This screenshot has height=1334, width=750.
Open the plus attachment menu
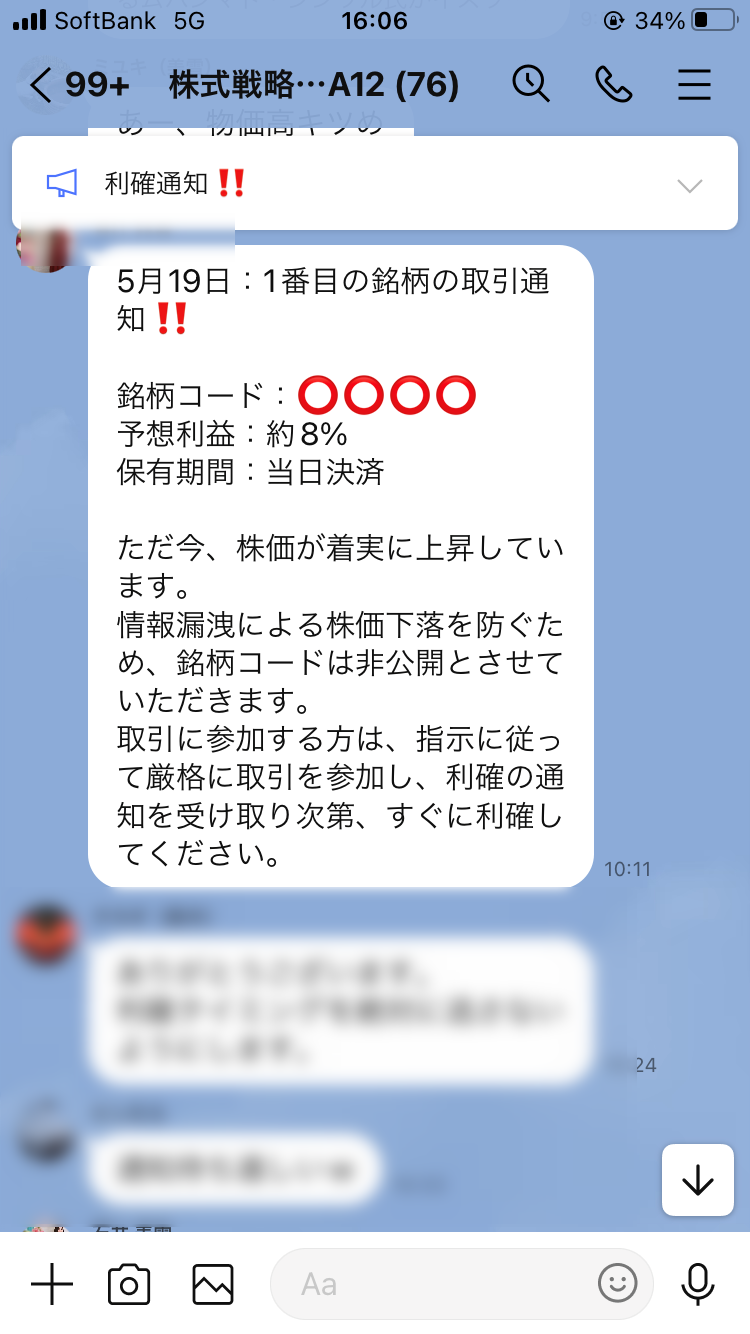tap(52, 1283)
